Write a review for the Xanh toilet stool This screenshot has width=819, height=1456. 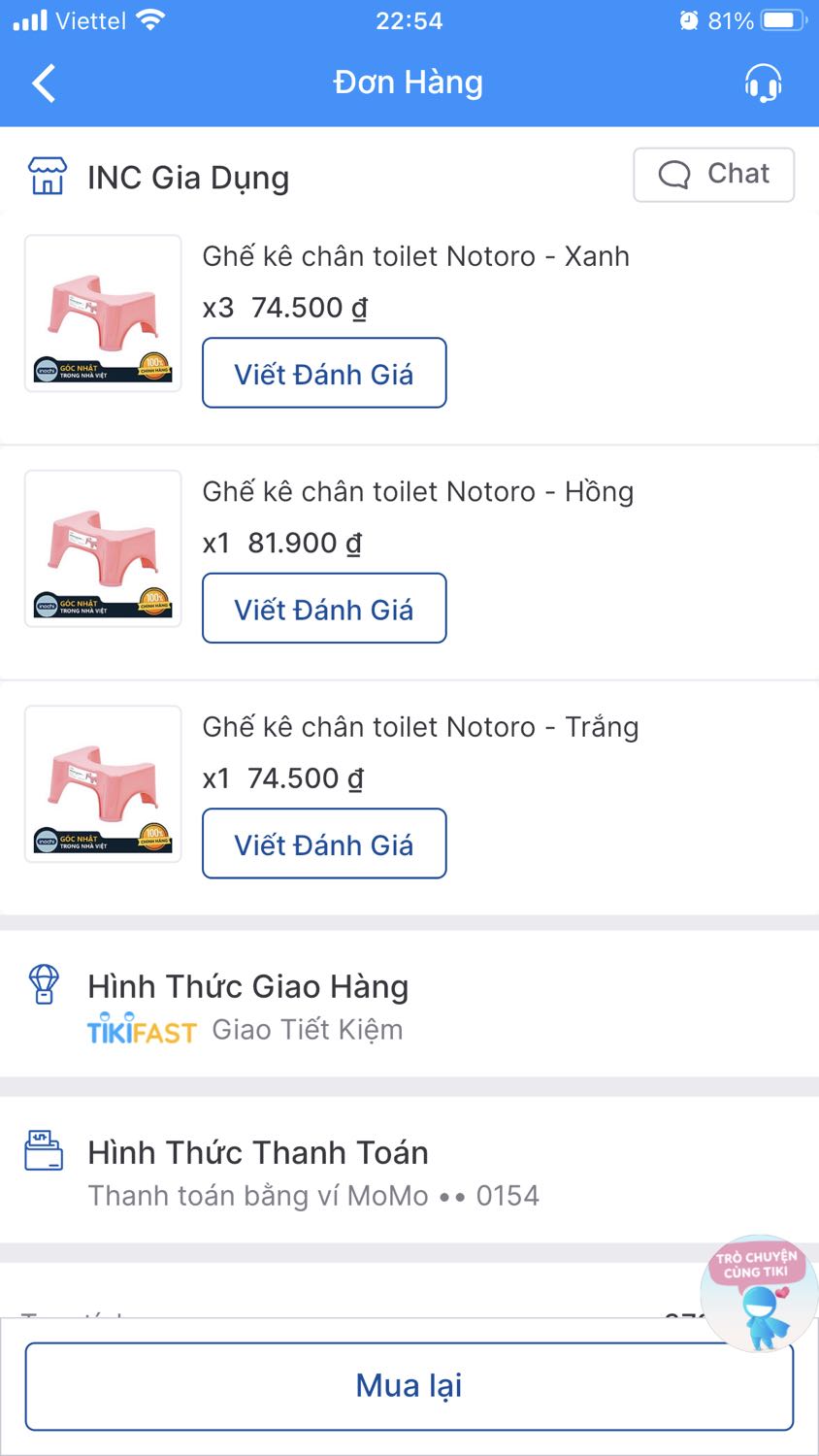tap(323, 373)
